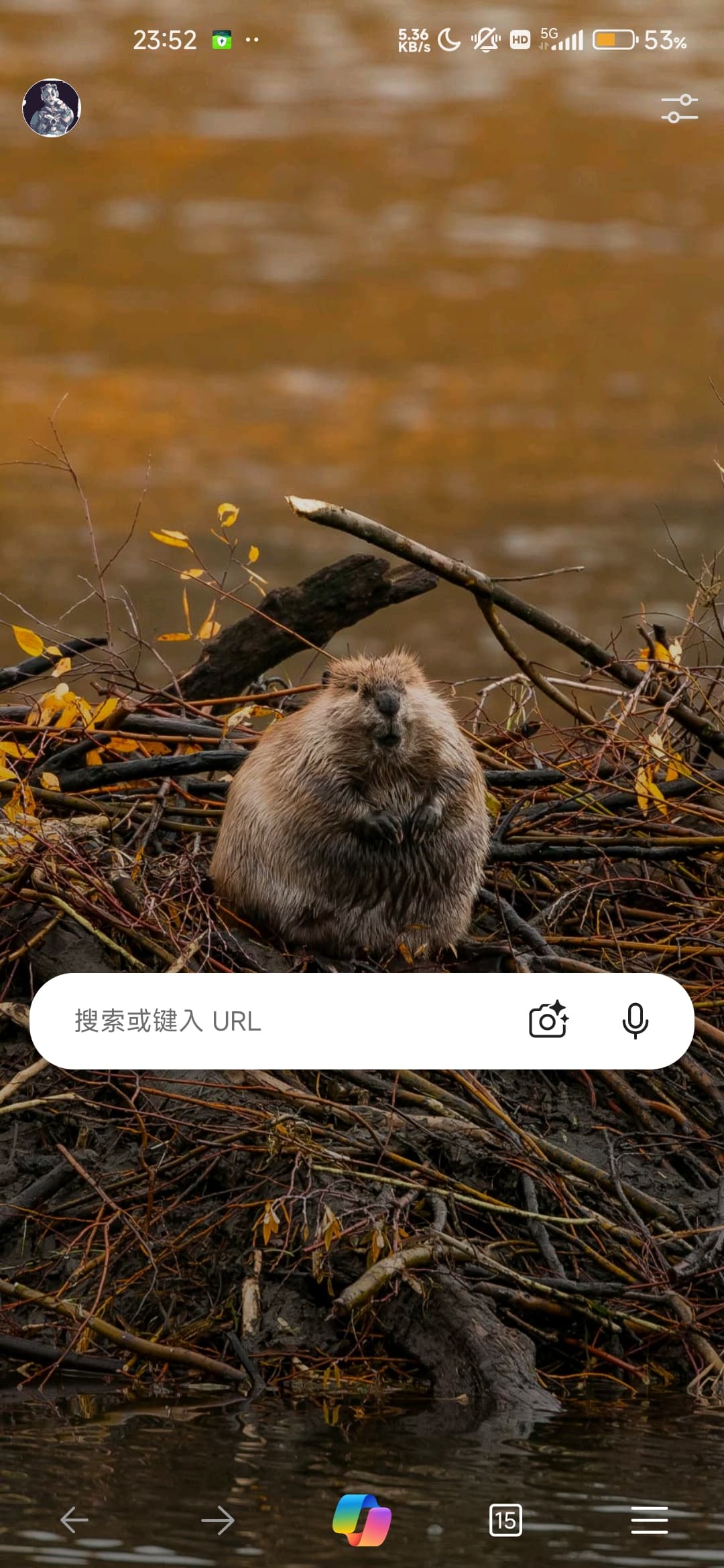The width and height of the screenshot is (724, 1568).
Task: Open the profile avatar
Action: [52, 108]
